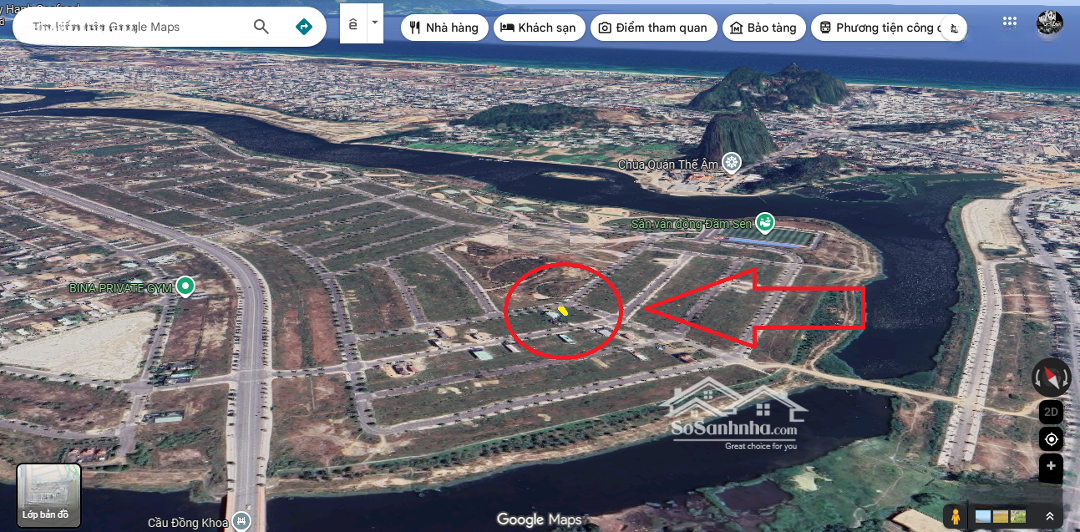
Task: Zoom in with the plus button
Action: coord(1051,466)
